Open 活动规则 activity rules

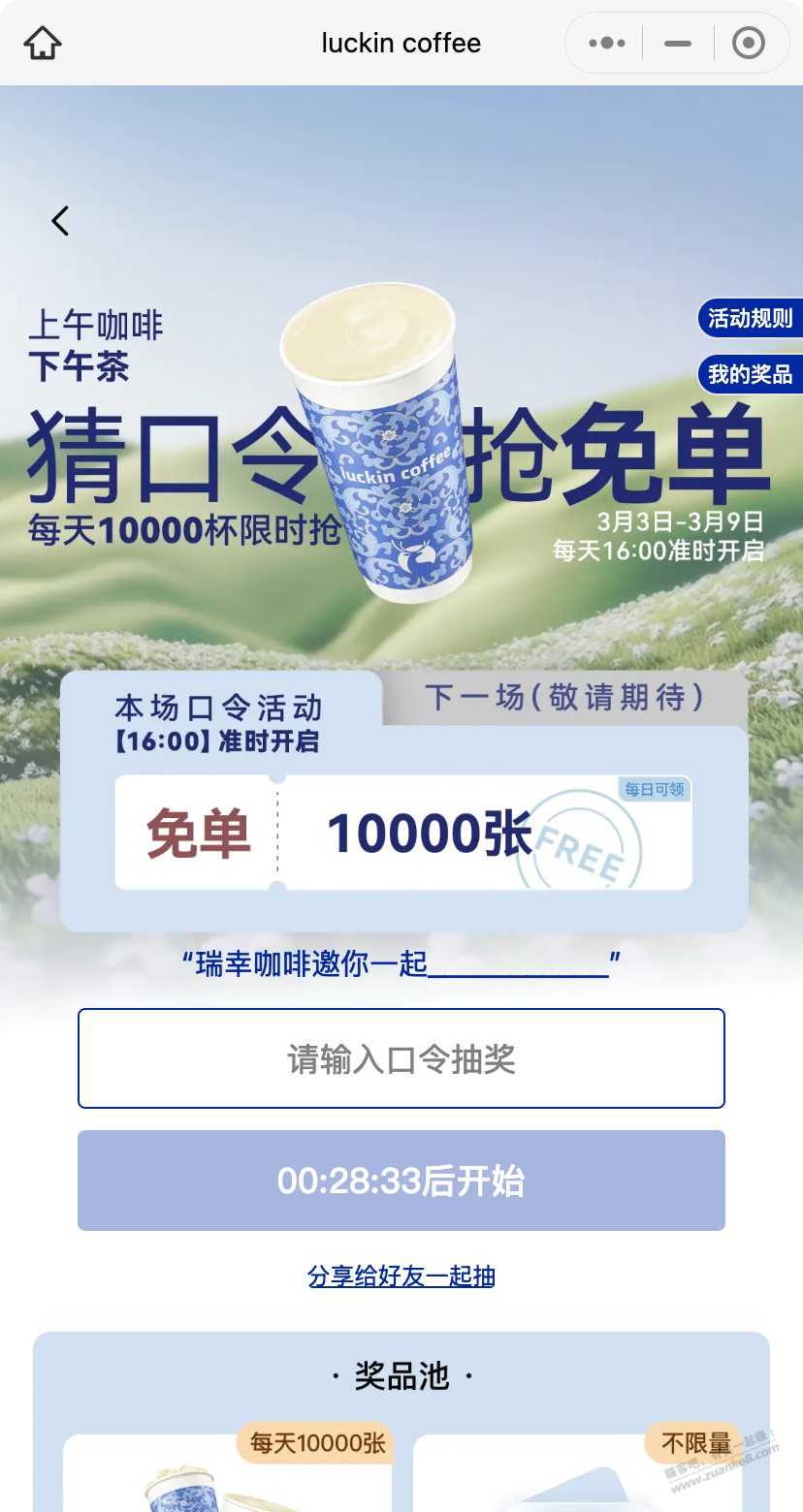[750, 318]
